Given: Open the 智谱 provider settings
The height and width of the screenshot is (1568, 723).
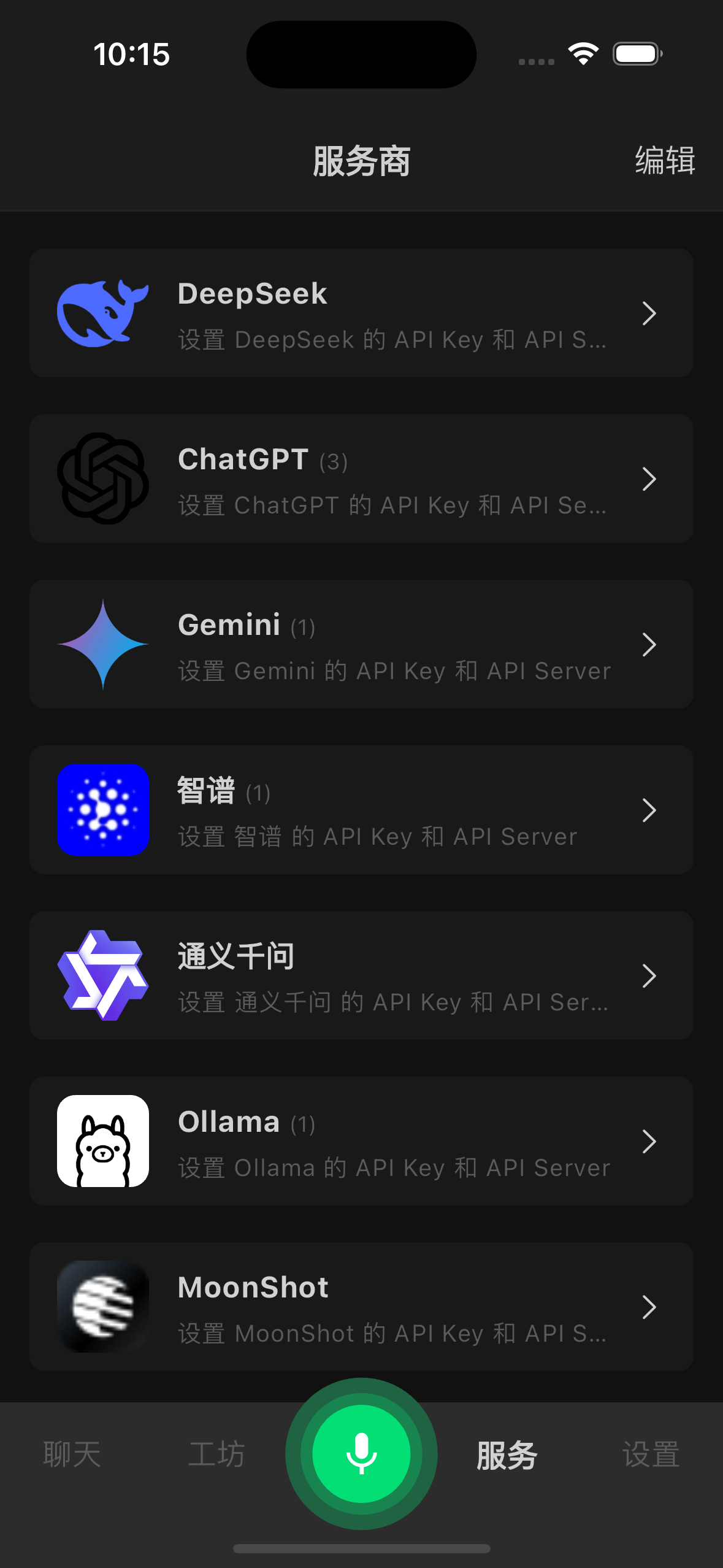Looking at the screenshot, I should (361, 810).
